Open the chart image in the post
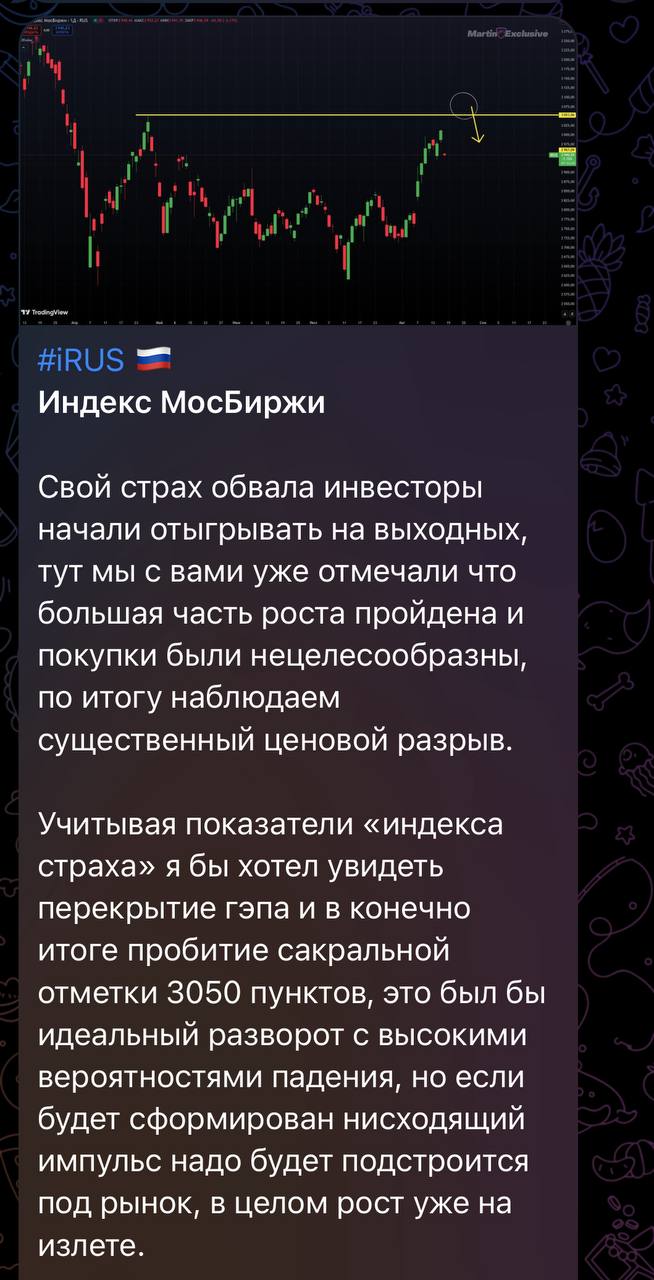This screenshot has height=1280, width=654. point(298,170)
